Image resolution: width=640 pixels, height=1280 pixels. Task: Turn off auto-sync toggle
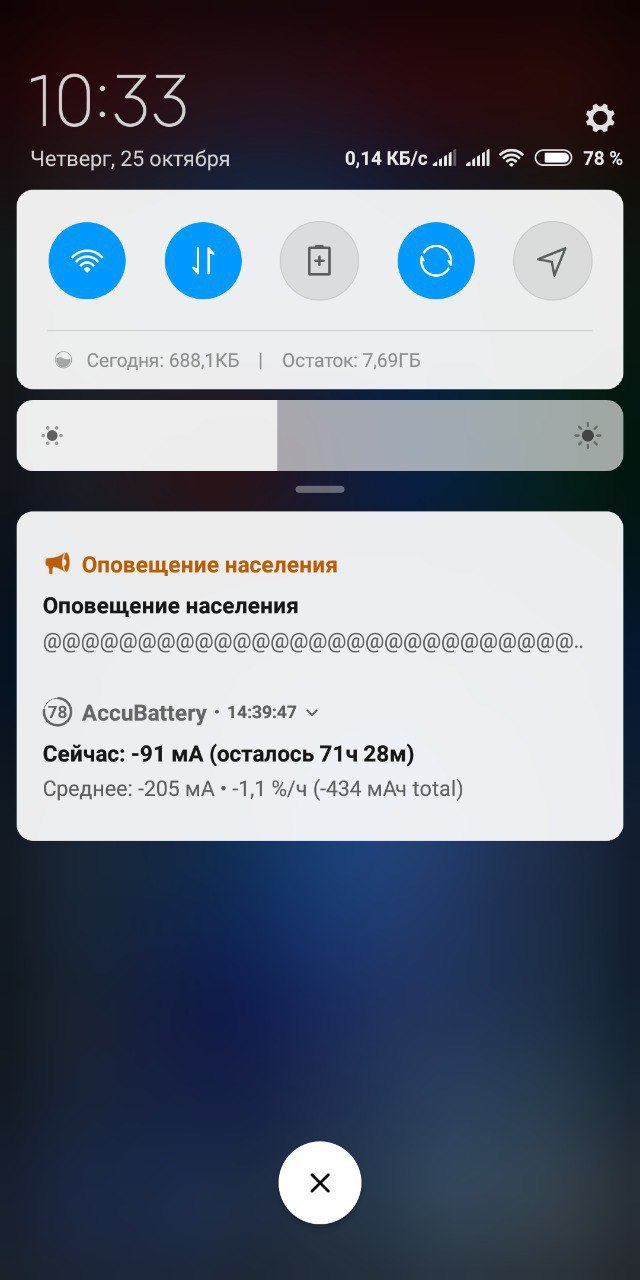[436, 261]
